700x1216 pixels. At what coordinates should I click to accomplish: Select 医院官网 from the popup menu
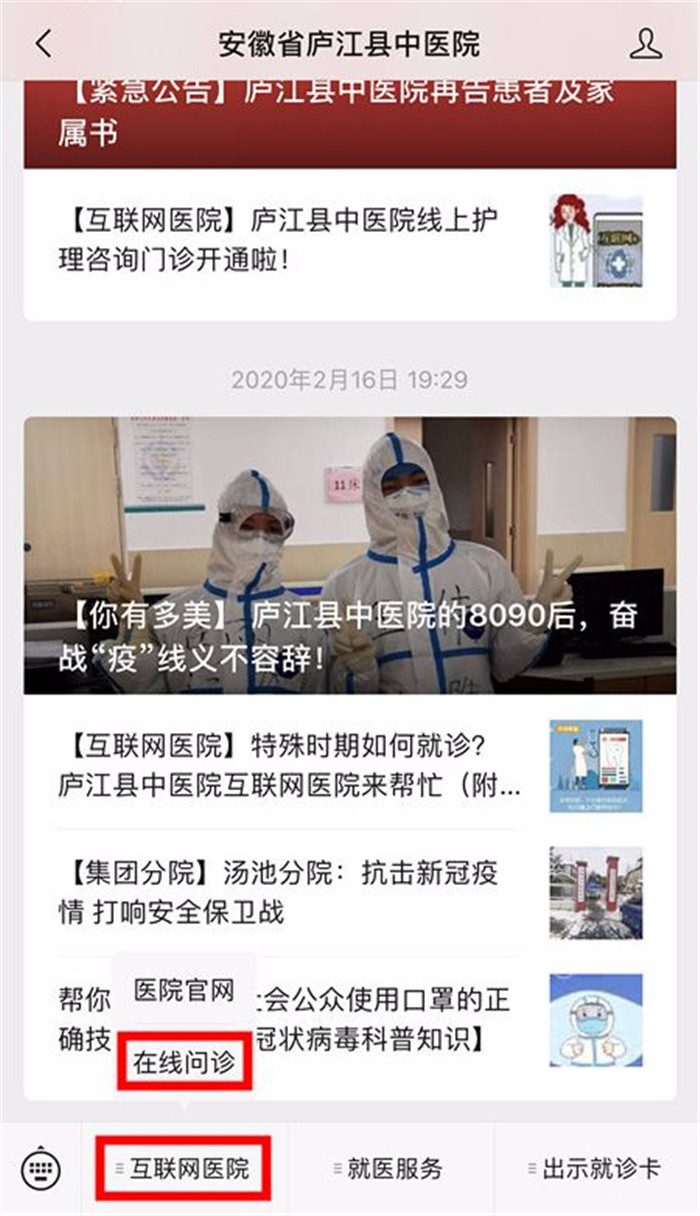(184, 991)
